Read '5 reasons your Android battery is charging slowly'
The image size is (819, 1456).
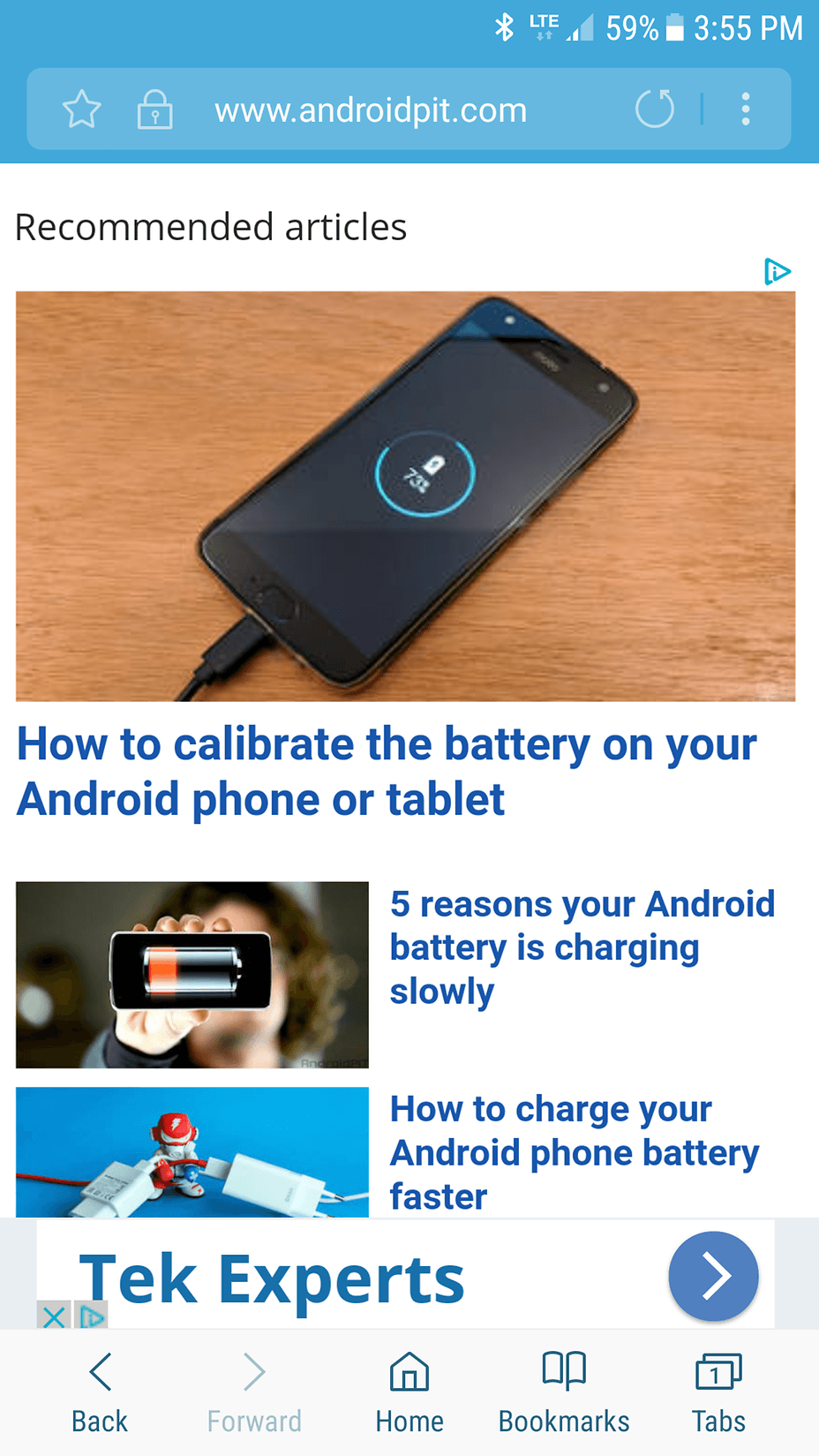pyautogui.click(x=582, y=947)
